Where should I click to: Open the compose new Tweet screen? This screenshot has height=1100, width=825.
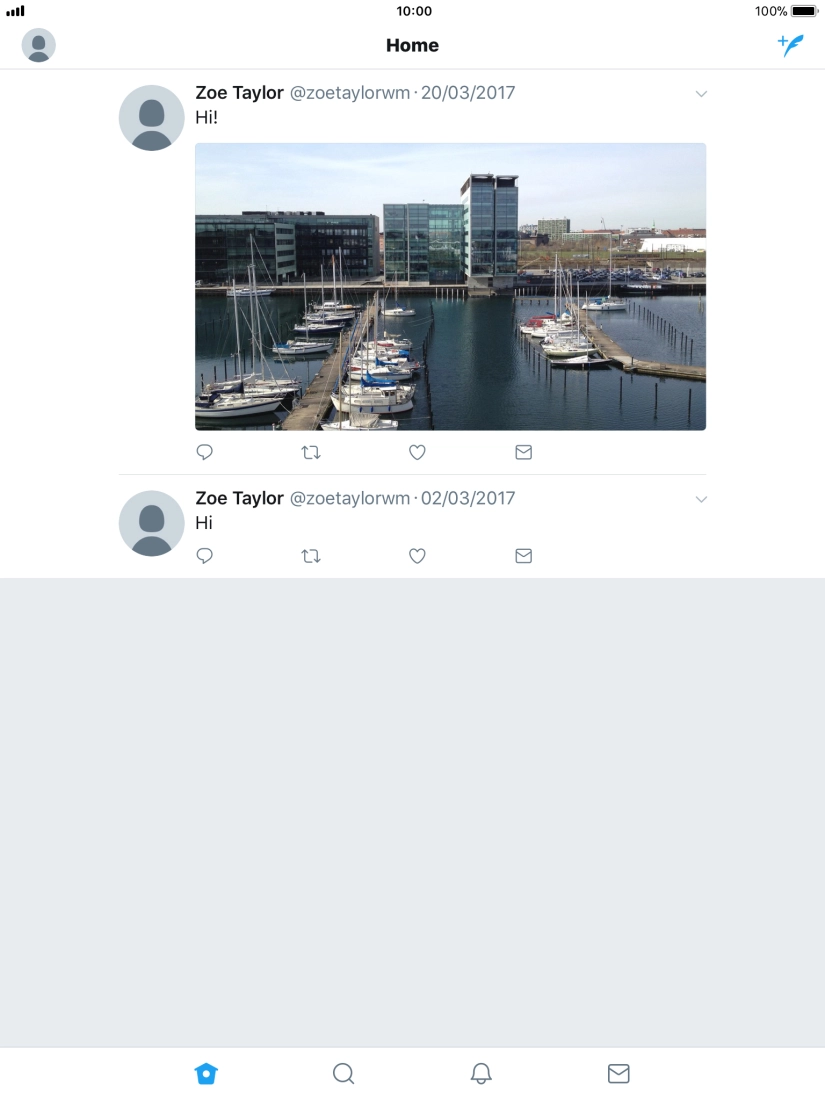tap(790, 44)
